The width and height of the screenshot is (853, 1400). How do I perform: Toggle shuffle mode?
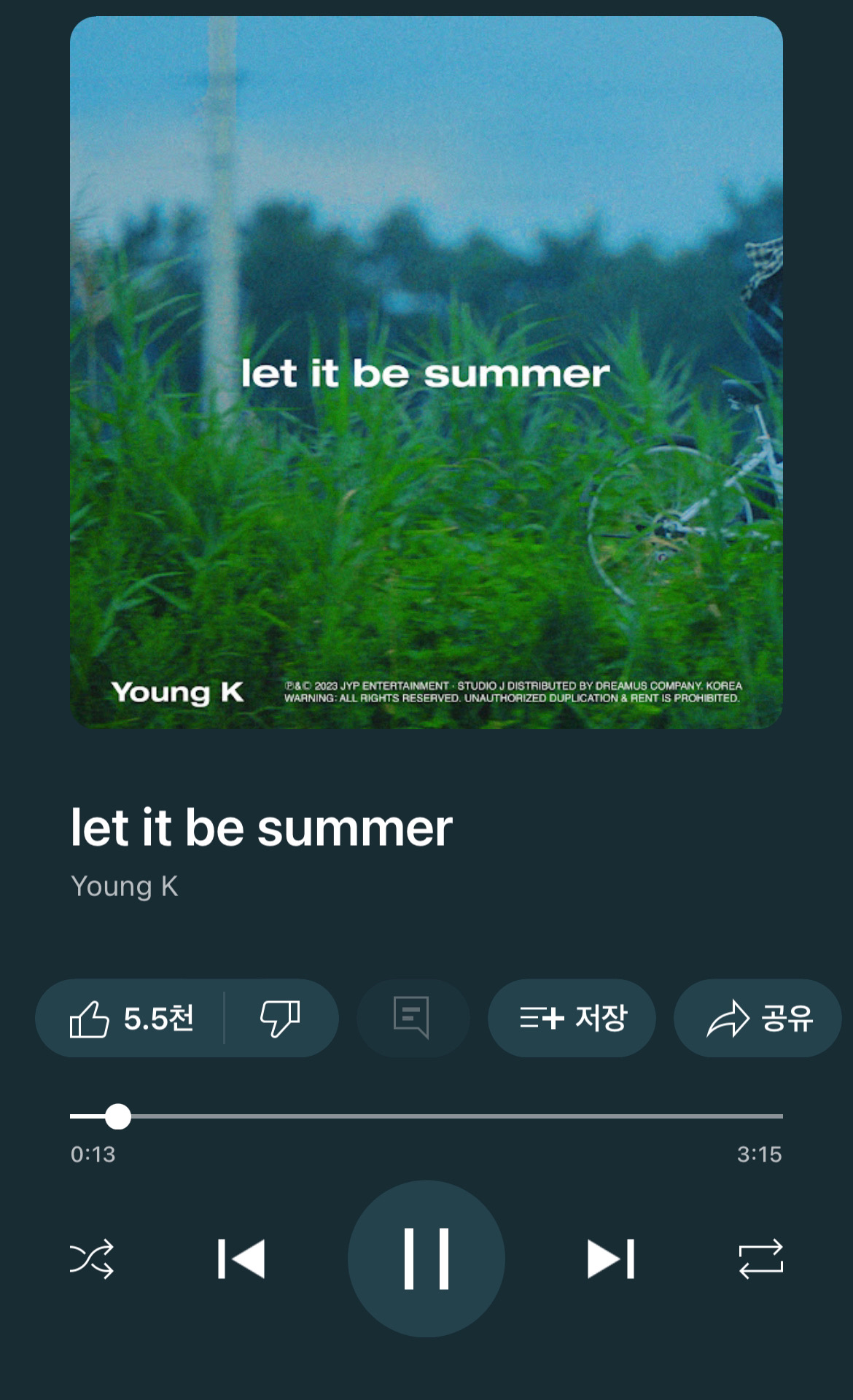tap(92, 1259)
